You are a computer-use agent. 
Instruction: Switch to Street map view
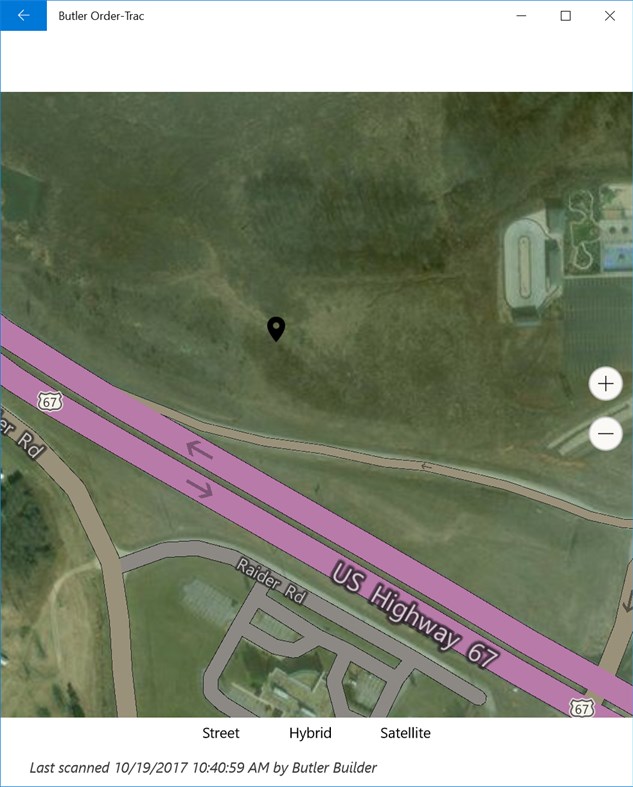(x=221, y=733)
